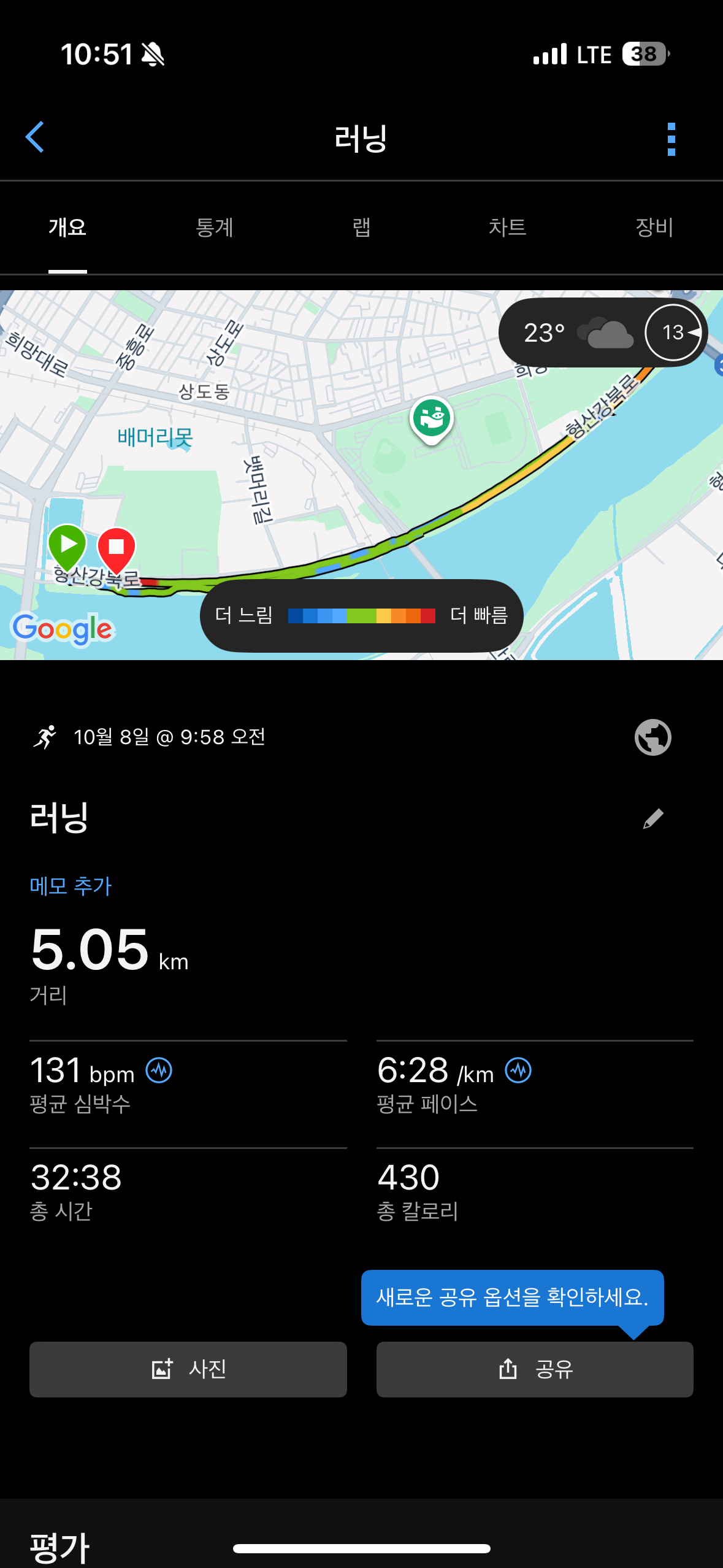The height and width of the screenshot is (1568, 723).
Task: Open the 차트 tab
Action: [507, 228]
